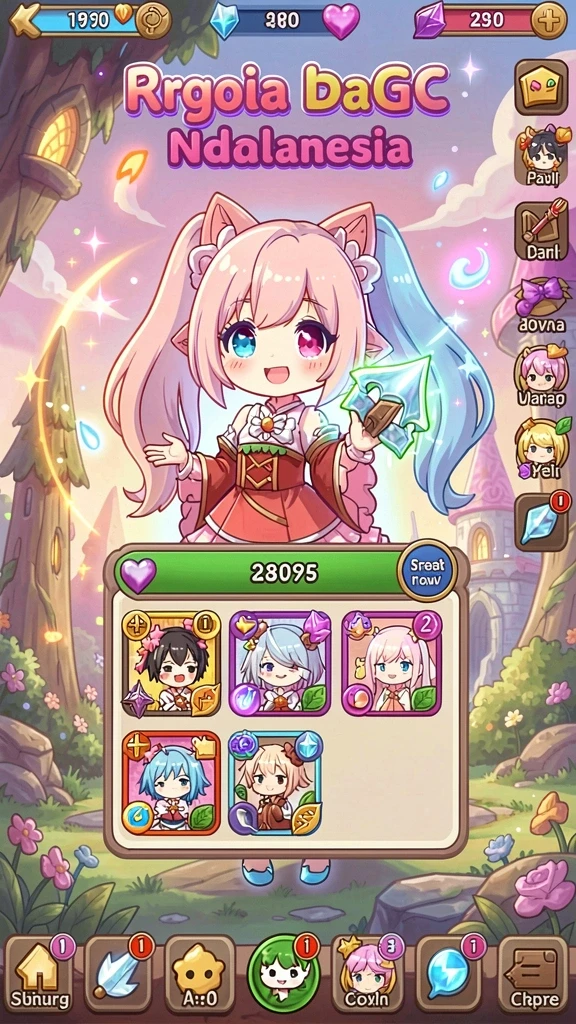Open the Vlarap character shortcut

tap(541, 376)
